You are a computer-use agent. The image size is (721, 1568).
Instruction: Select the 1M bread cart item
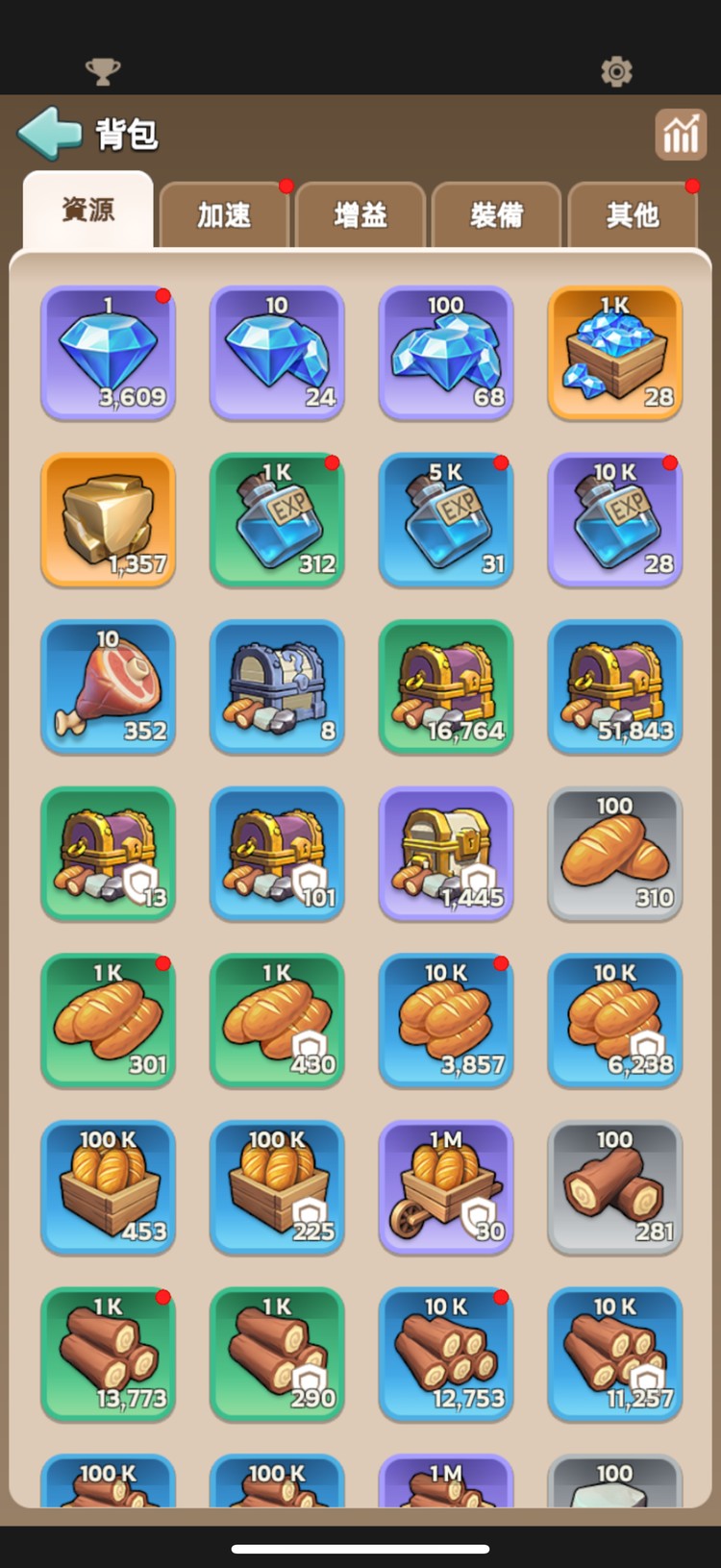pyautogui.click(x=446, y=1187)
